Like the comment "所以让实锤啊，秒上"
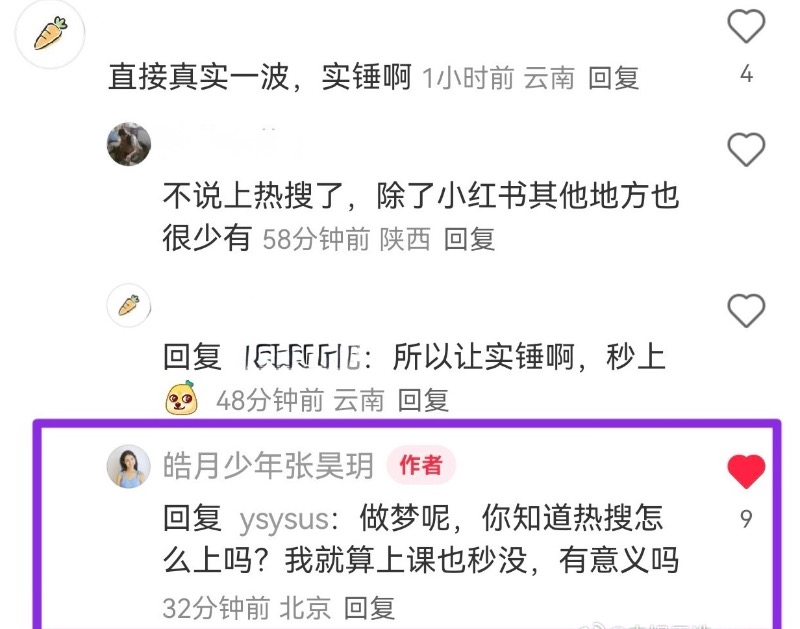Viewport: 800px width, 629px height. point(745,311)
